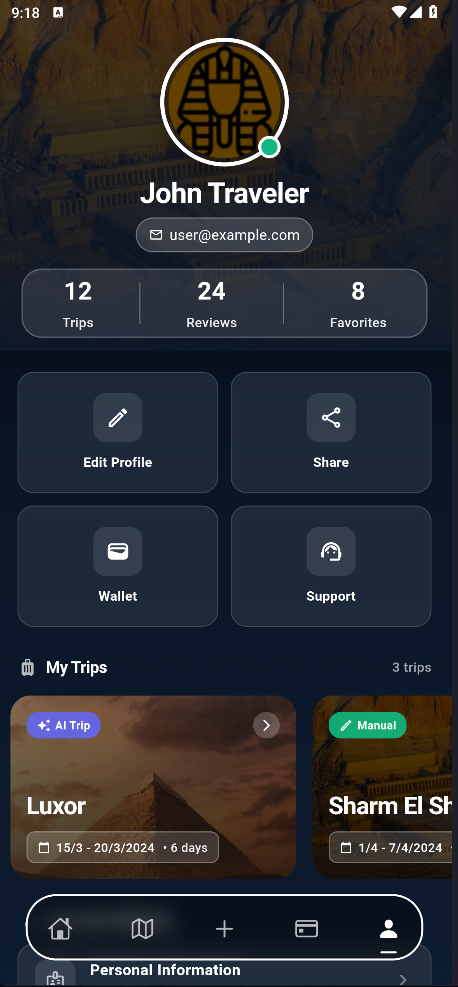Tap the Share card
Screen dimensions: 458x987
click(x=331, y=432)
